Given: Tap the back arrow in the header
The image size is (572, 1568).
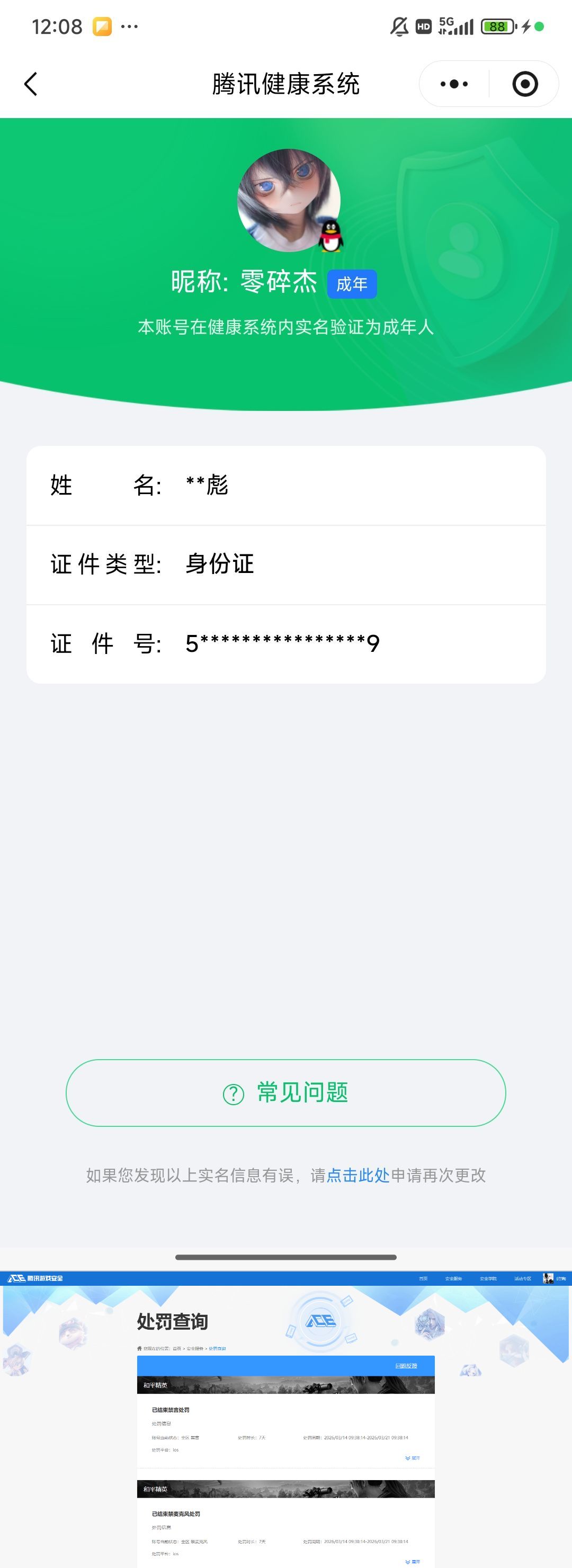Looking at the screenshot, I should point(30,84).
